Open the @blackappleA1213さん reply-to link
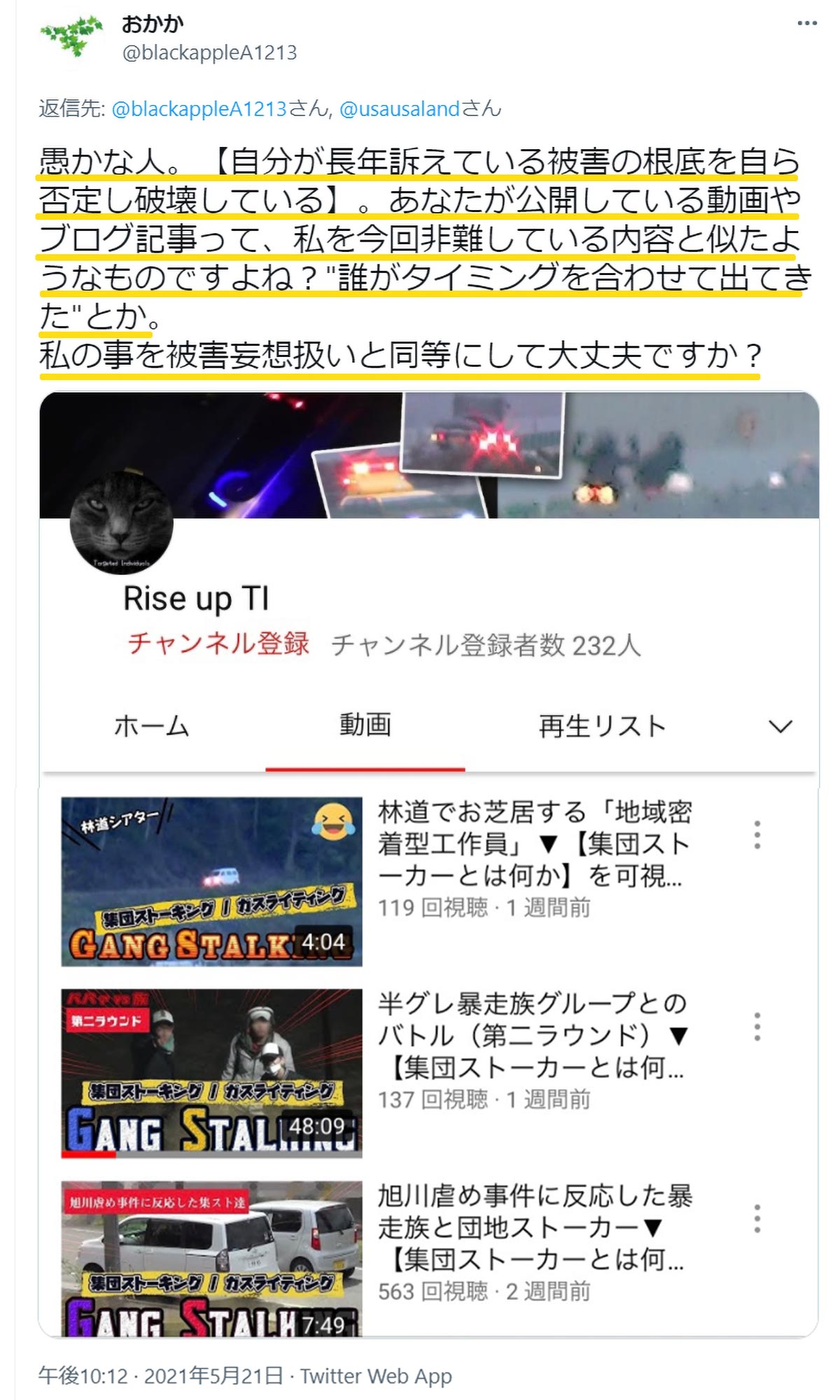The image size is (840, 1400). [220, 108]
